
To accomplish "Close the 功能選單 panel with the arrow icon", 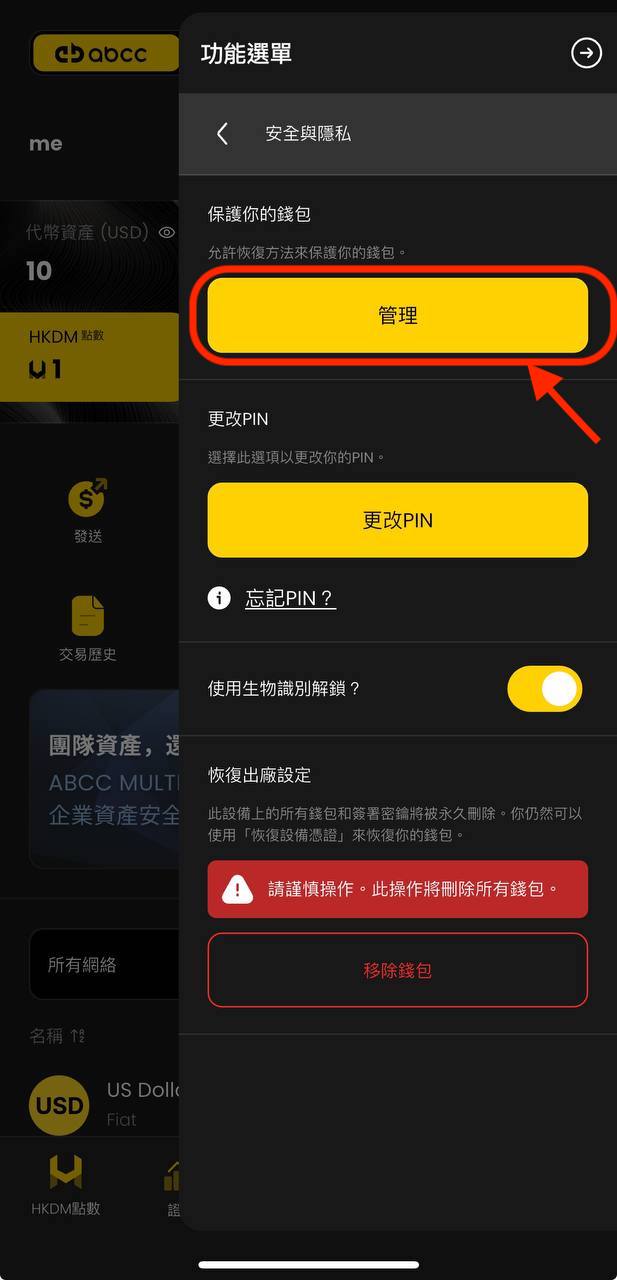I will click(586, 53).
